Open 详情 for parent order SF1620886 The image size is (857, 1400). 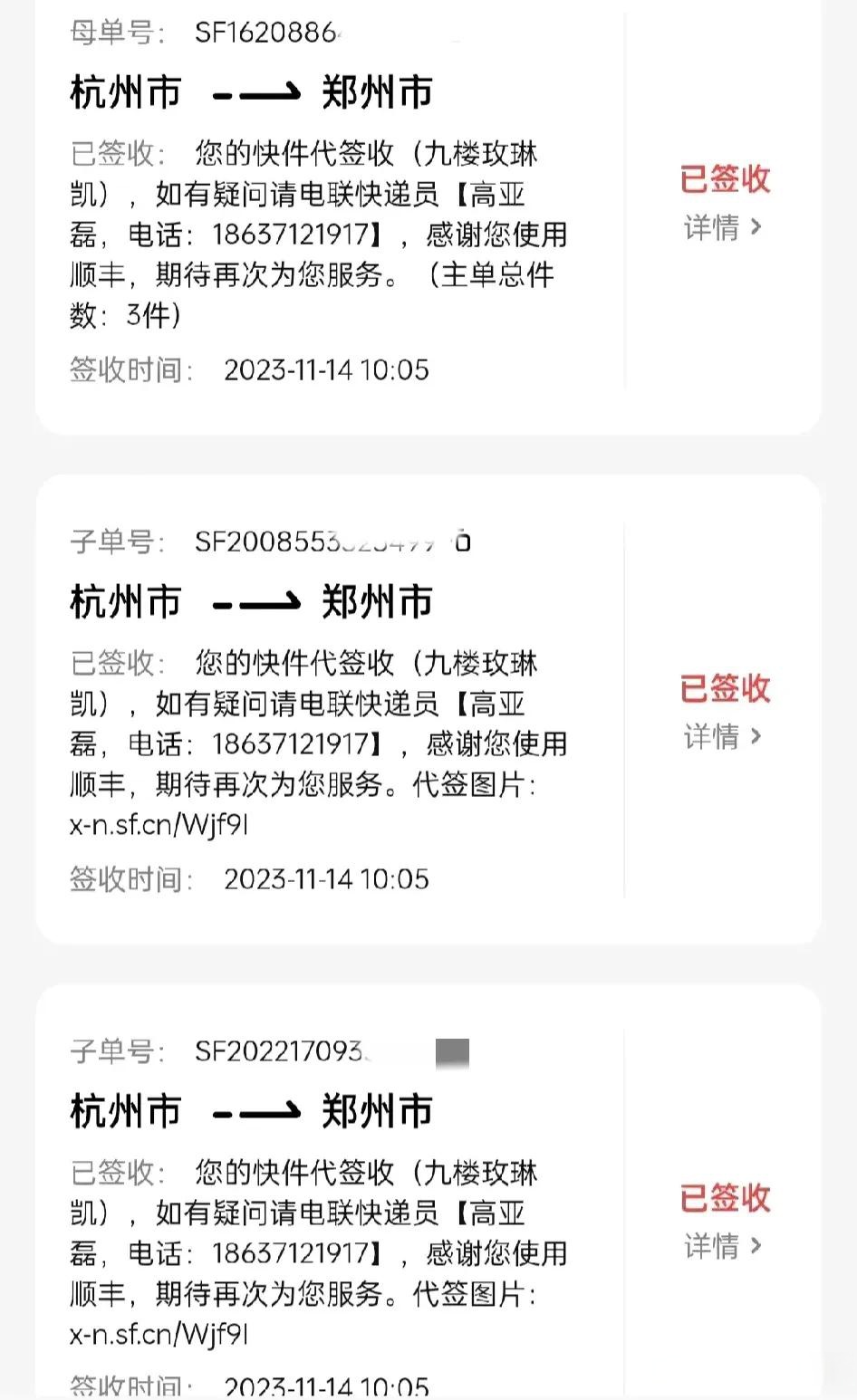pyautogui.click(x=723, y=227)
